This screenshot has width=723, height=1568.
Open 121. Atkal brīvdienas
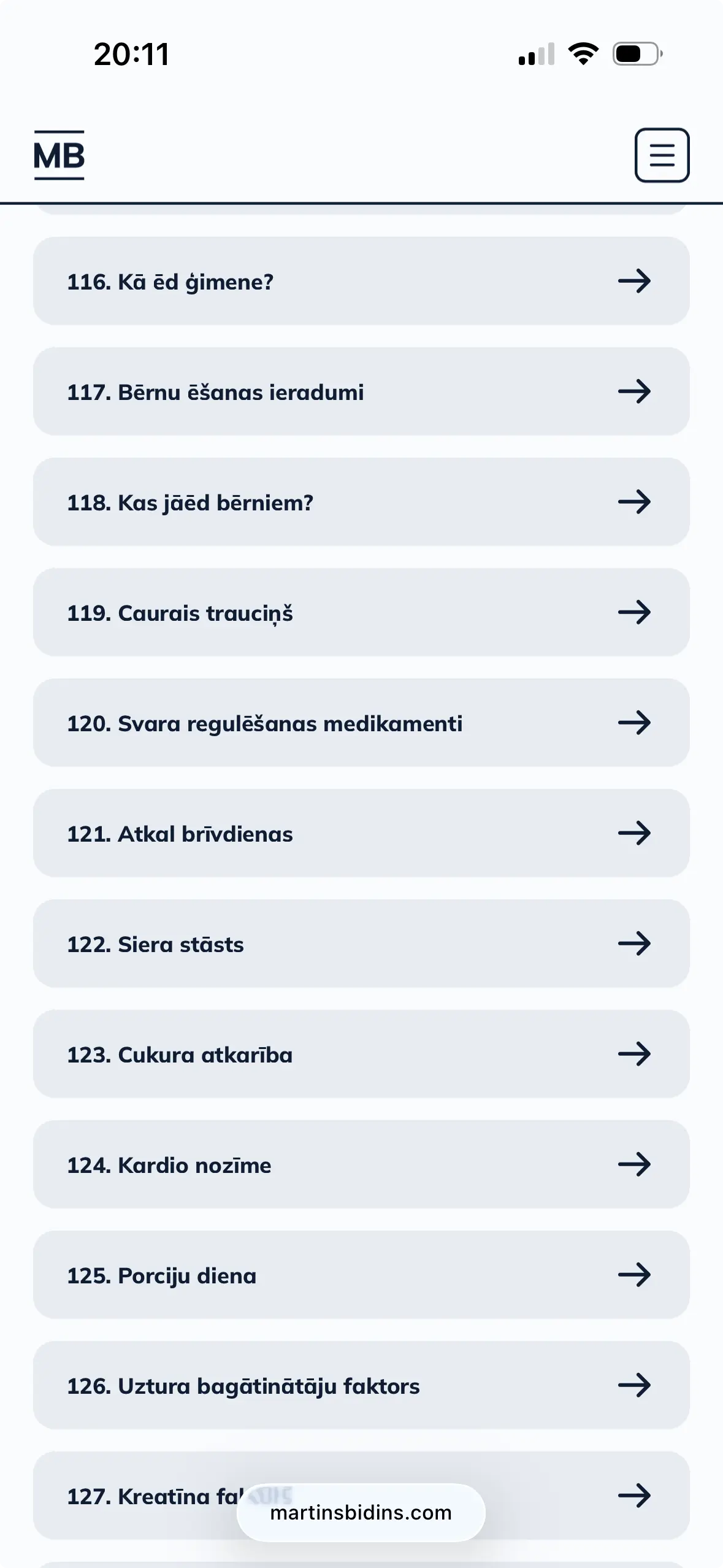361,834
